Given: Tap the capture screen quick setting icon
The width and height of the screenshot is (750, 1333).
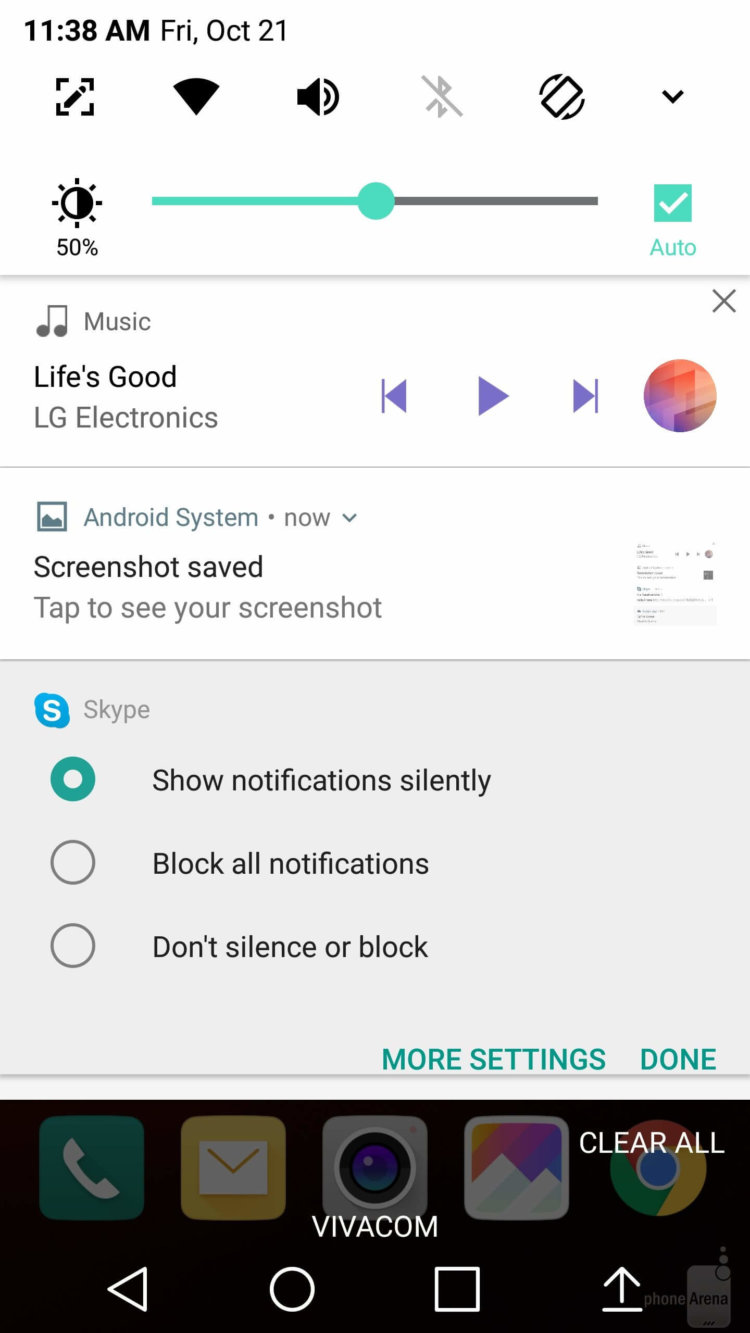Looking at the screenshot, I should [75, 97].
